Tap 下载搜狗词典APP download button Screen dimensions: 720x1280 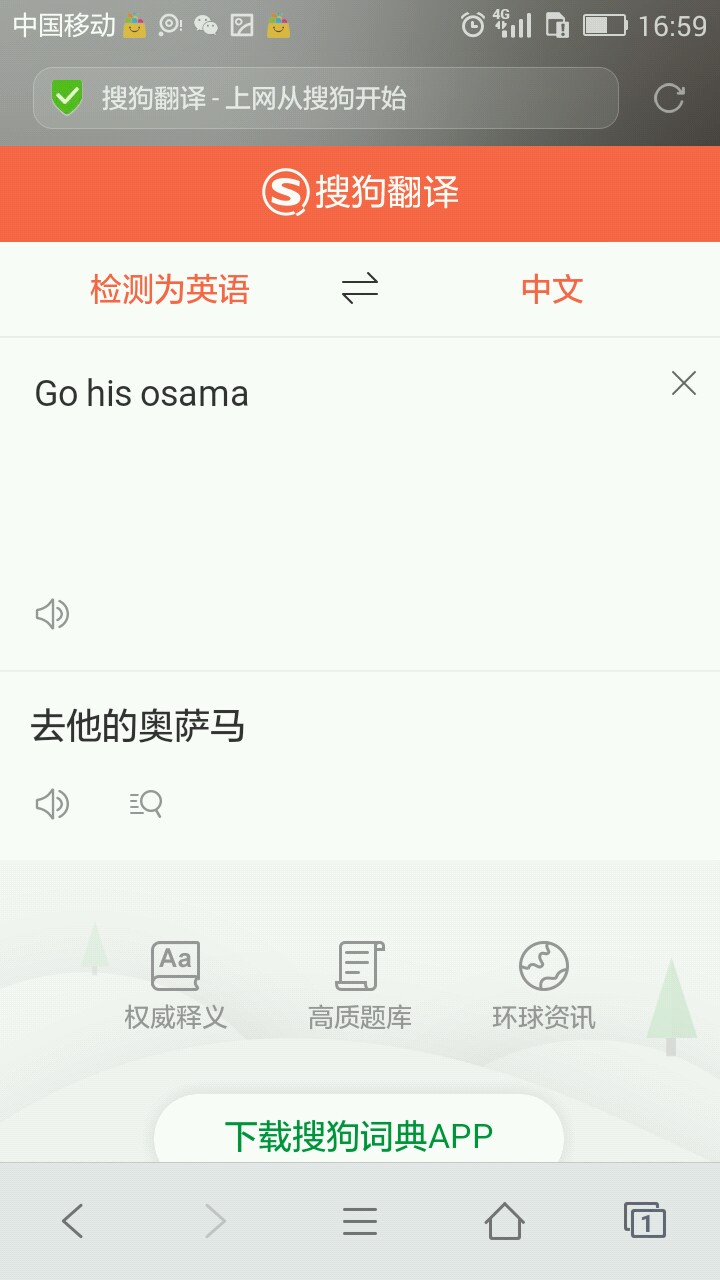[359, 1136]
